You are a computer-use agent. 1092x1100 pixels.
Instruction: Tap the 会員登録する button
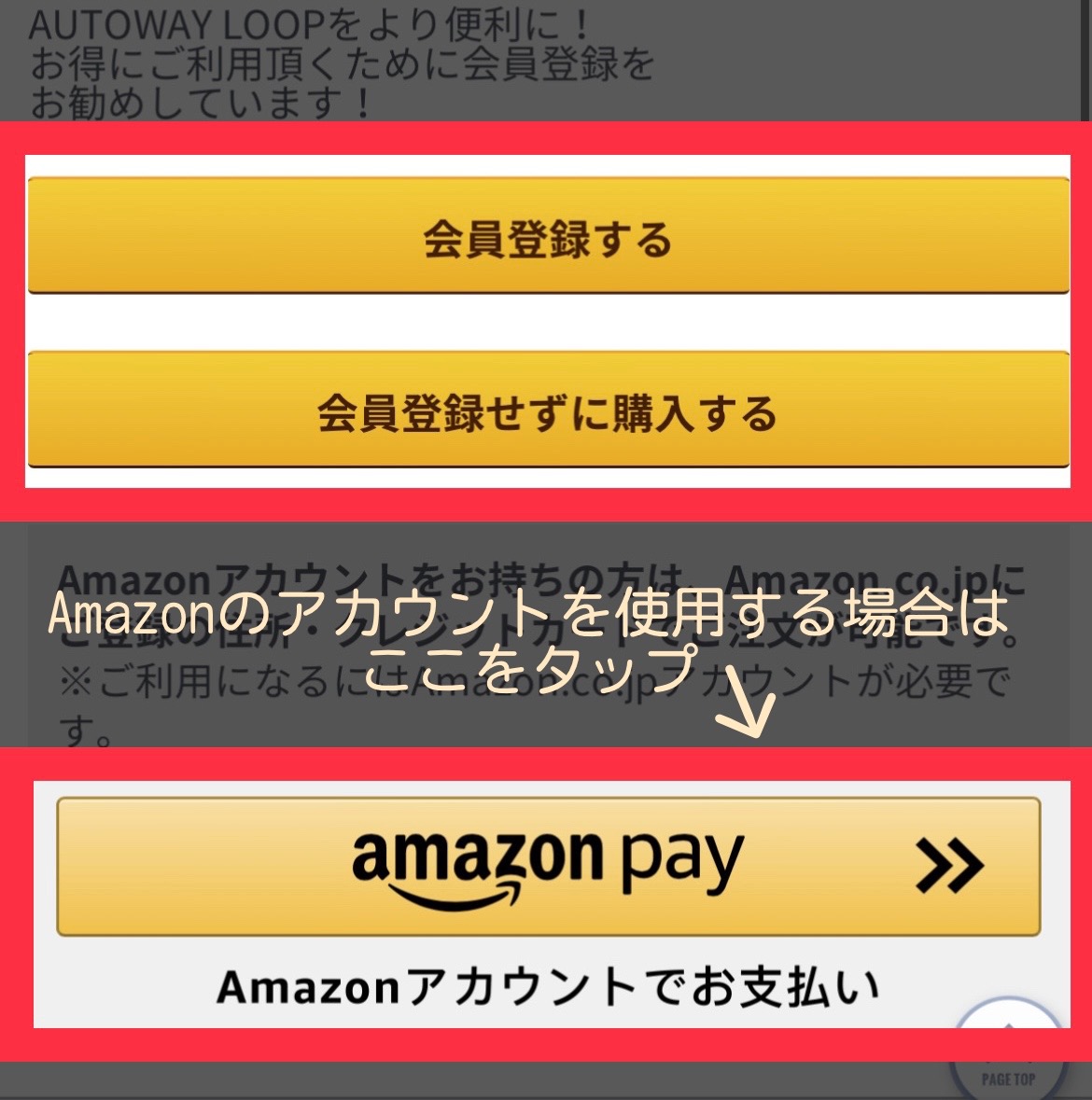pyautogui.click(x=548, y=236)
